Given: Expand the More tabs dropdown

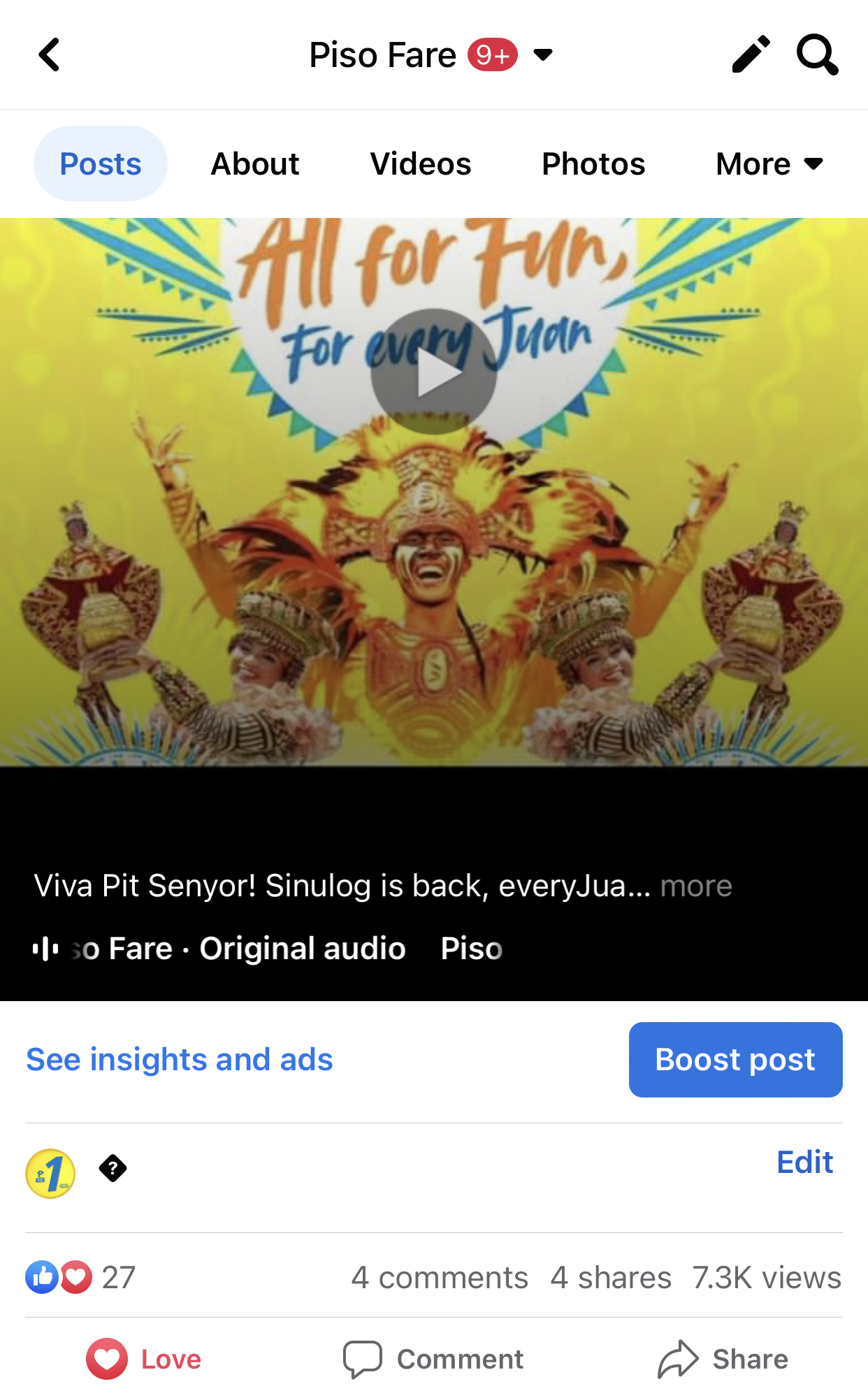Looking at the screenshot, I should [x=769, y=164].
